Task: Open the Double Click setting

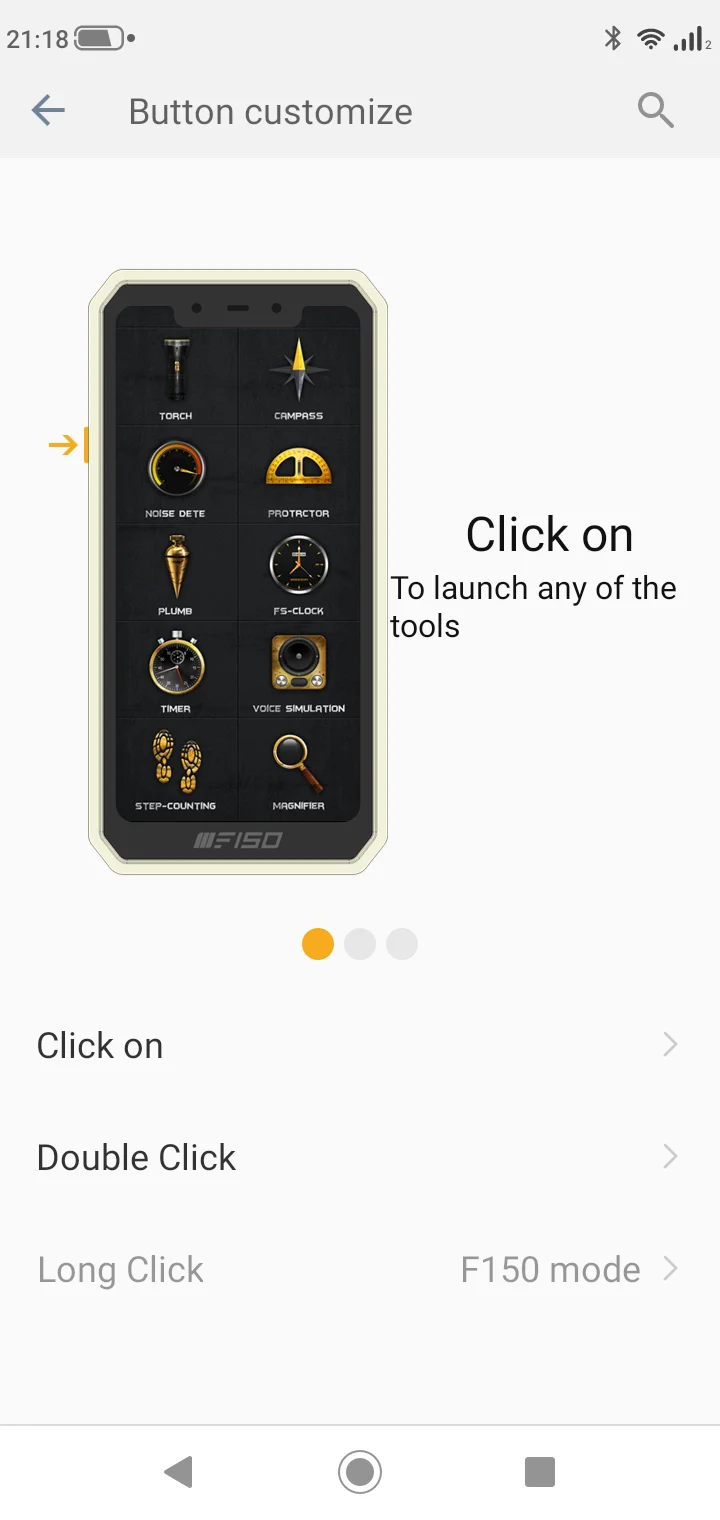Action: 358,1158
